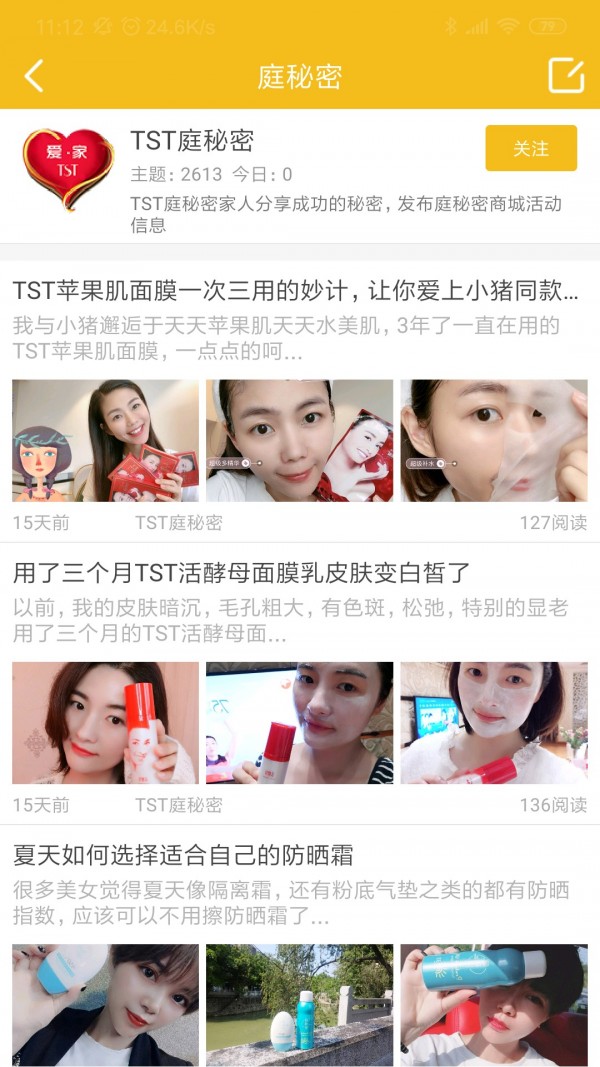Compose a new post with the edit icon
The image size is (600, 1067).
[x=565, y=76]
